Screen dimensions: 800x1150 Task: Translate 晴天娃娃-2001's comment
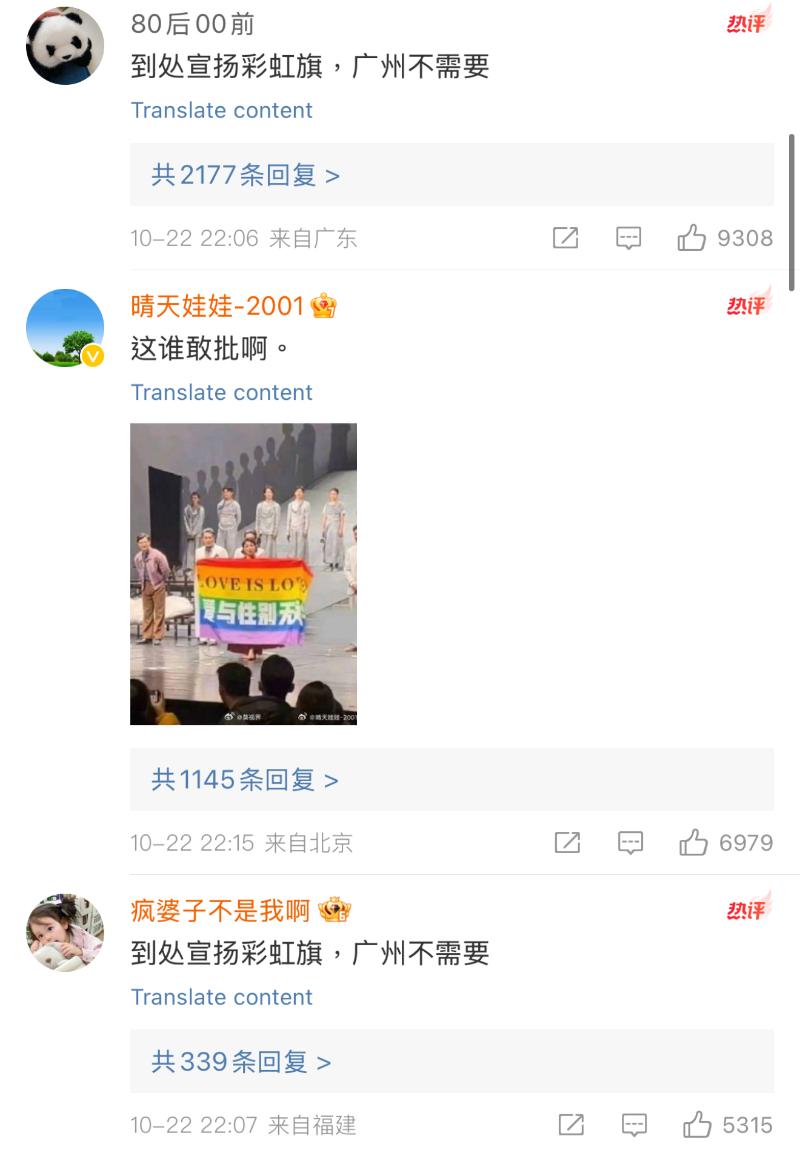[221, 392]
